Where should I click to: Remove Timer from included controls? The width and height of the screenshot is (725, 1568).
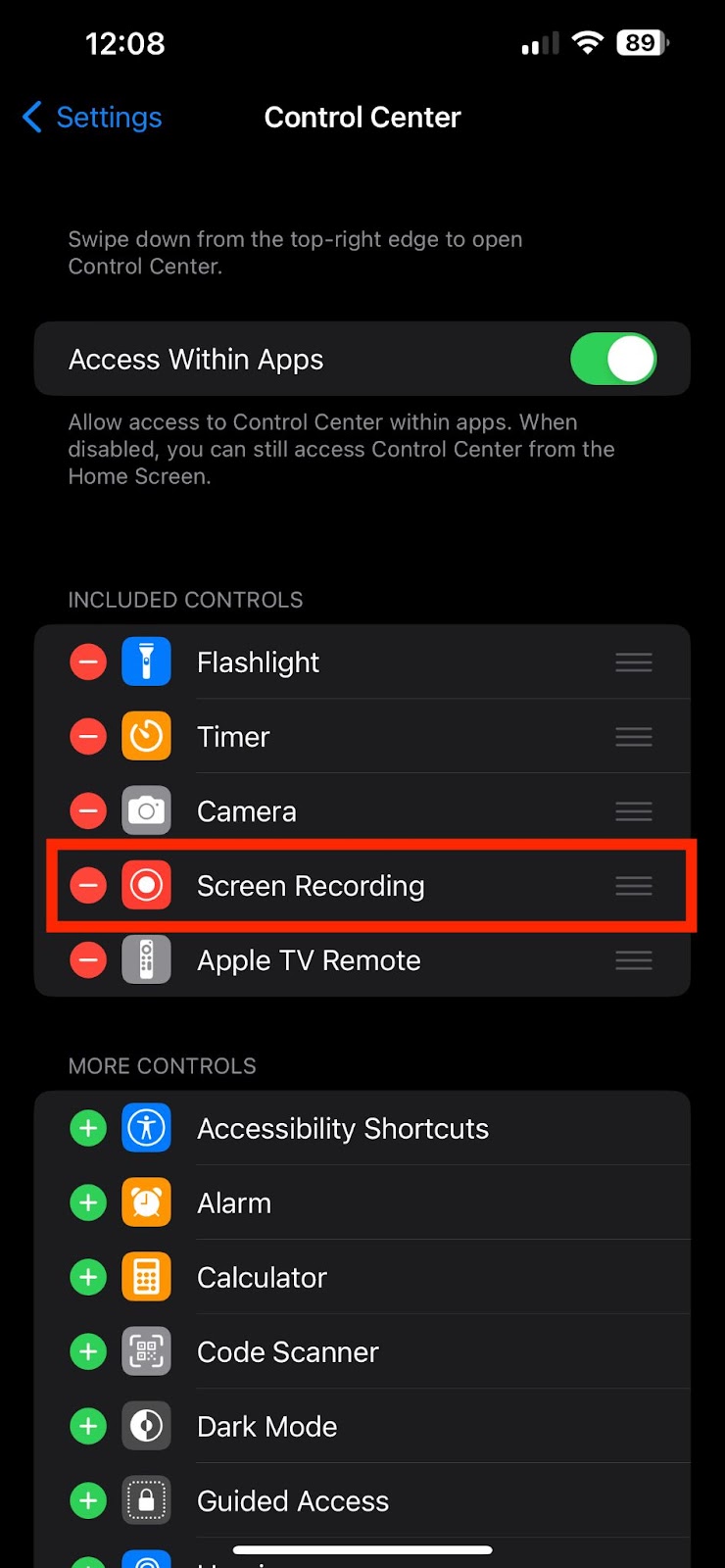click(x=88, y=737)
